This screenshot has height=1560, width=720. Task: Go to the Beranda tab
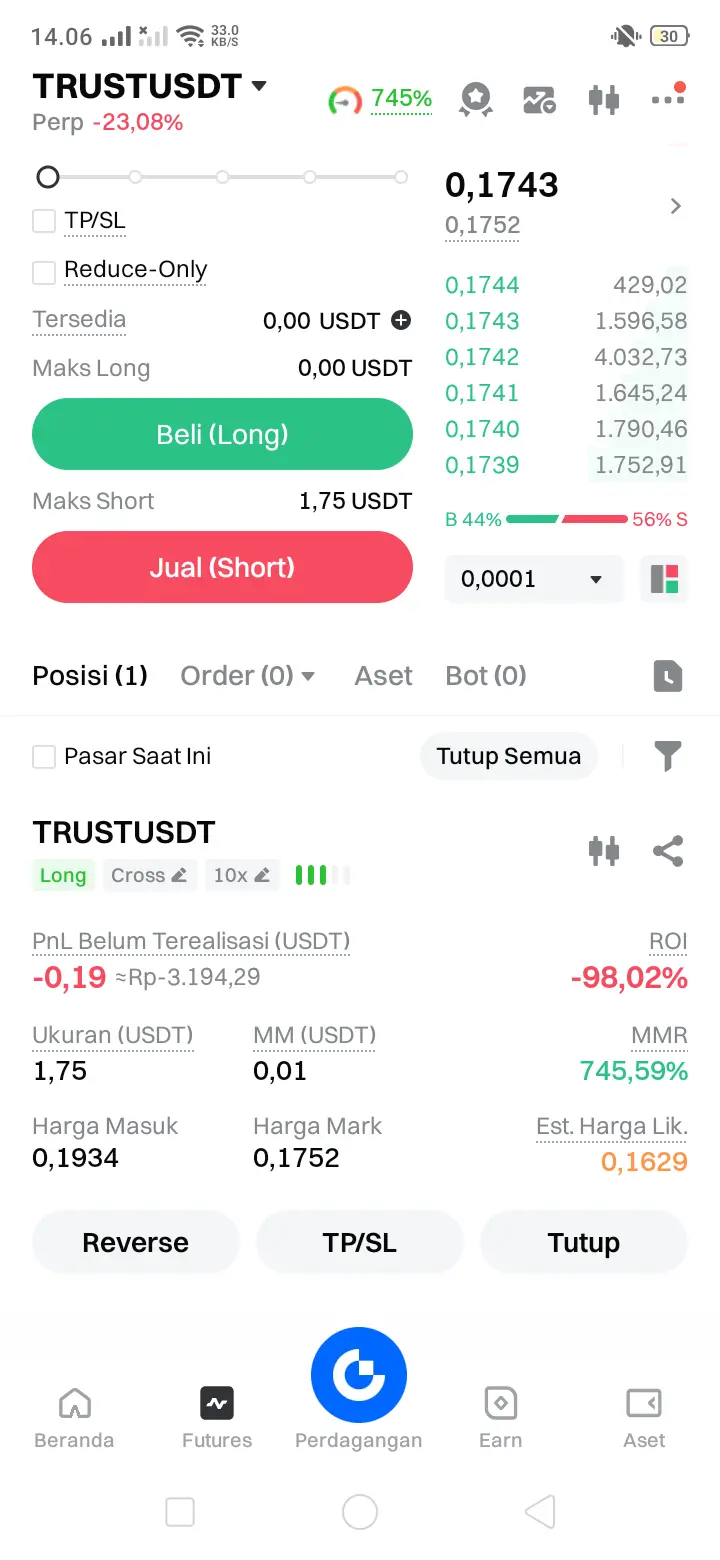(x=74, y=1418)
